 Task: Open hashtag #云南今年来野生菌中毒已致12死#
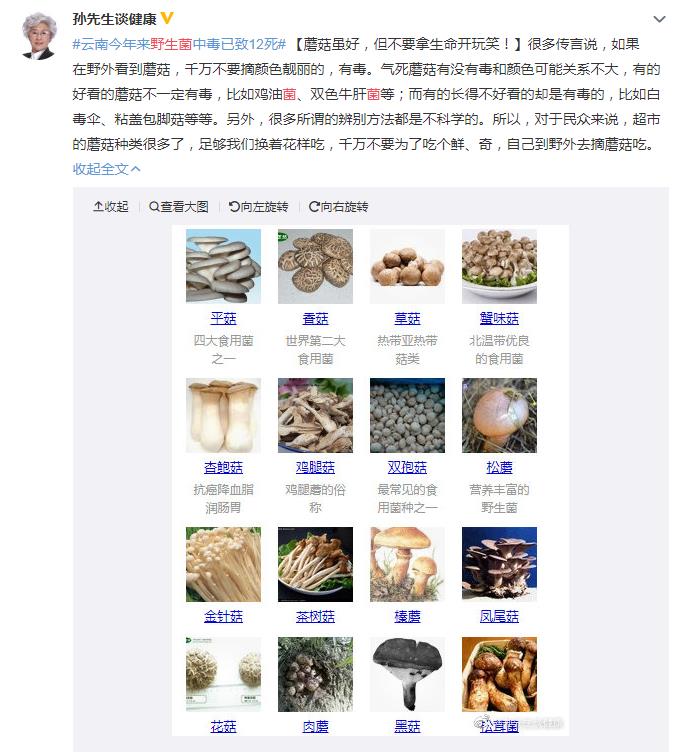(x=180, y=44)
